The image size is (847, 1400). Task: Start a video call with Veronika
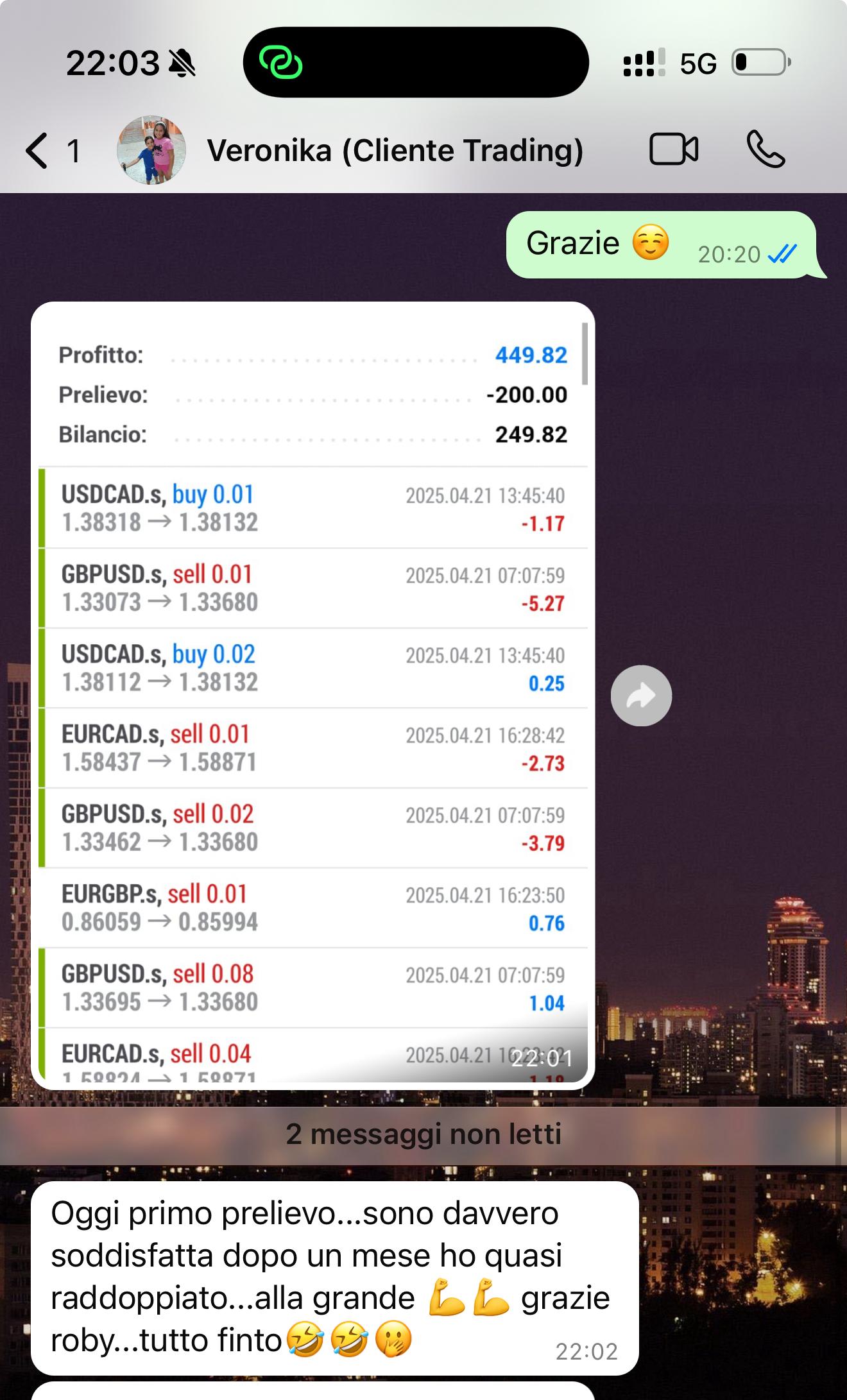tap(674, 150)
